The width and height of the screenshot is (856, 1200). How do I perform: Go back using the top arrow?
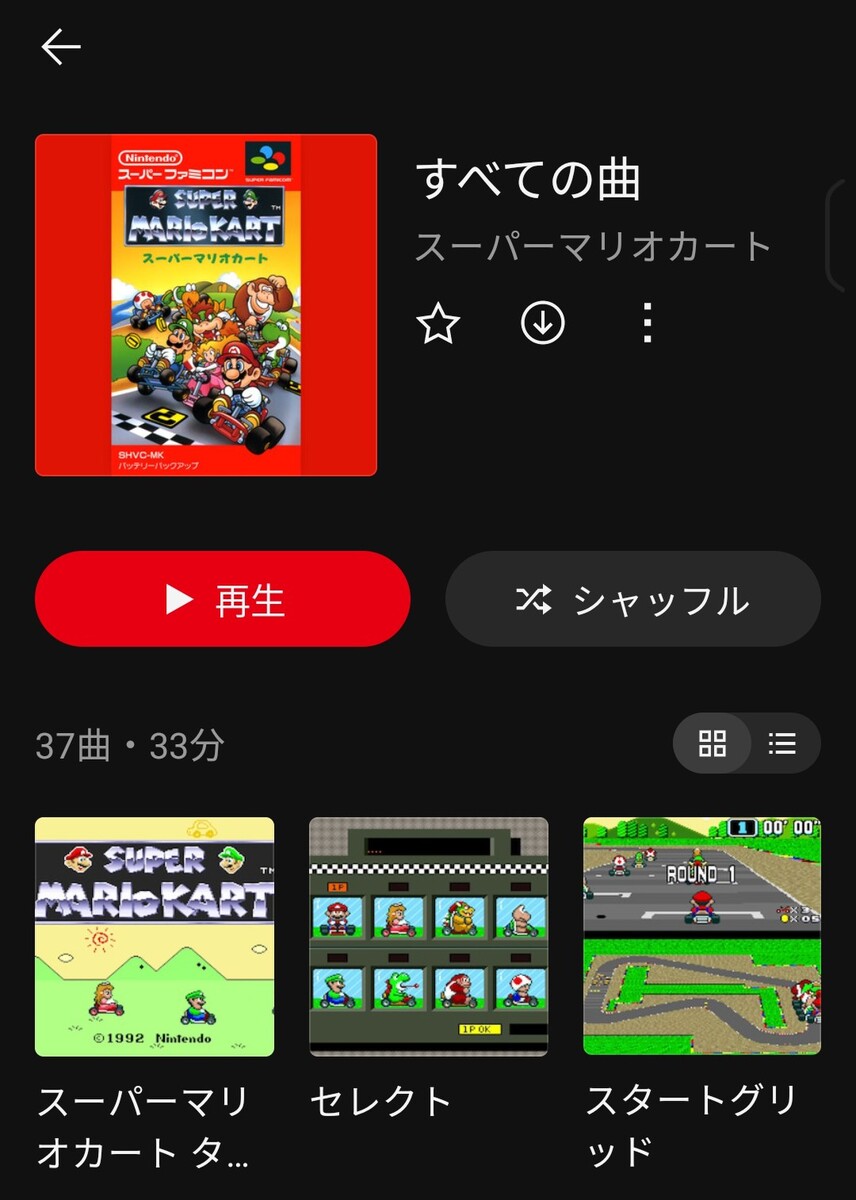(x=61, y=47)
